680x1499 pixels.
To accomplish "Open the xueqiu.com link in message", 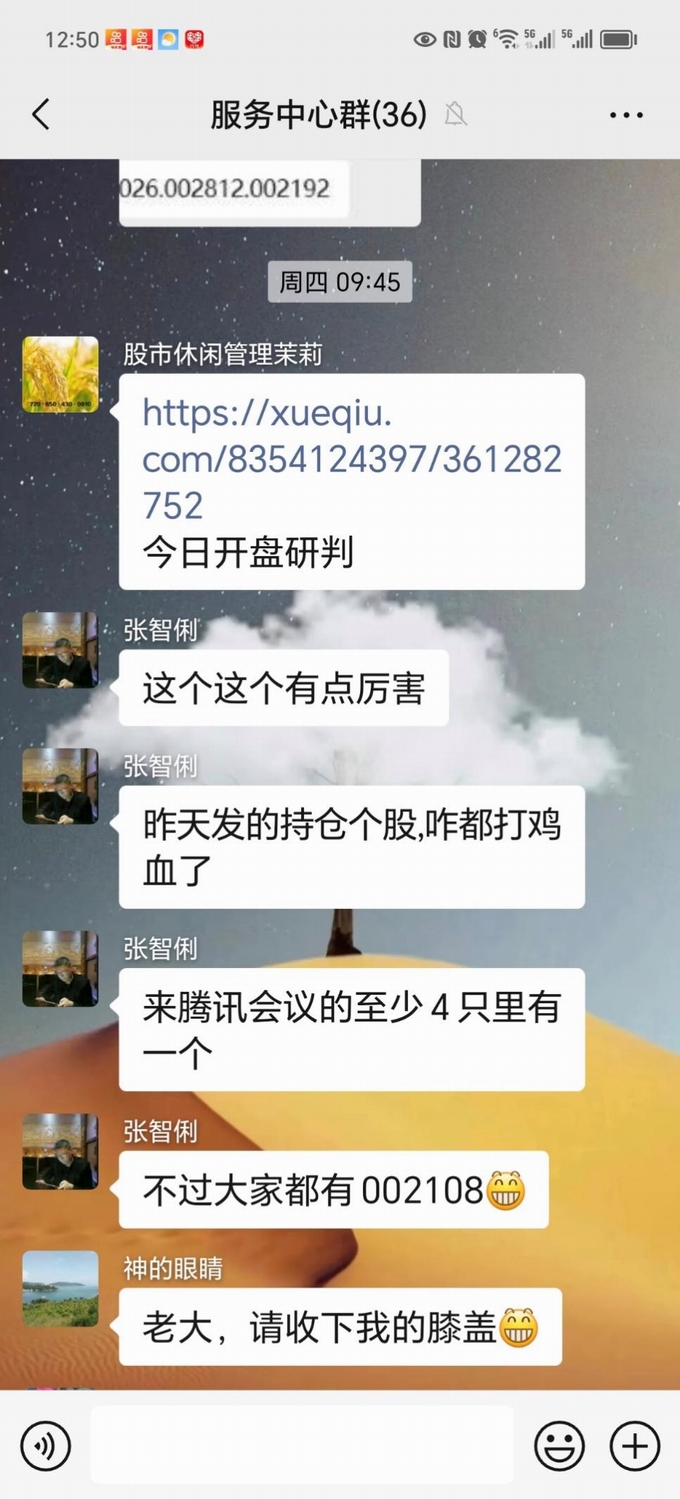I will click(351, 458).
